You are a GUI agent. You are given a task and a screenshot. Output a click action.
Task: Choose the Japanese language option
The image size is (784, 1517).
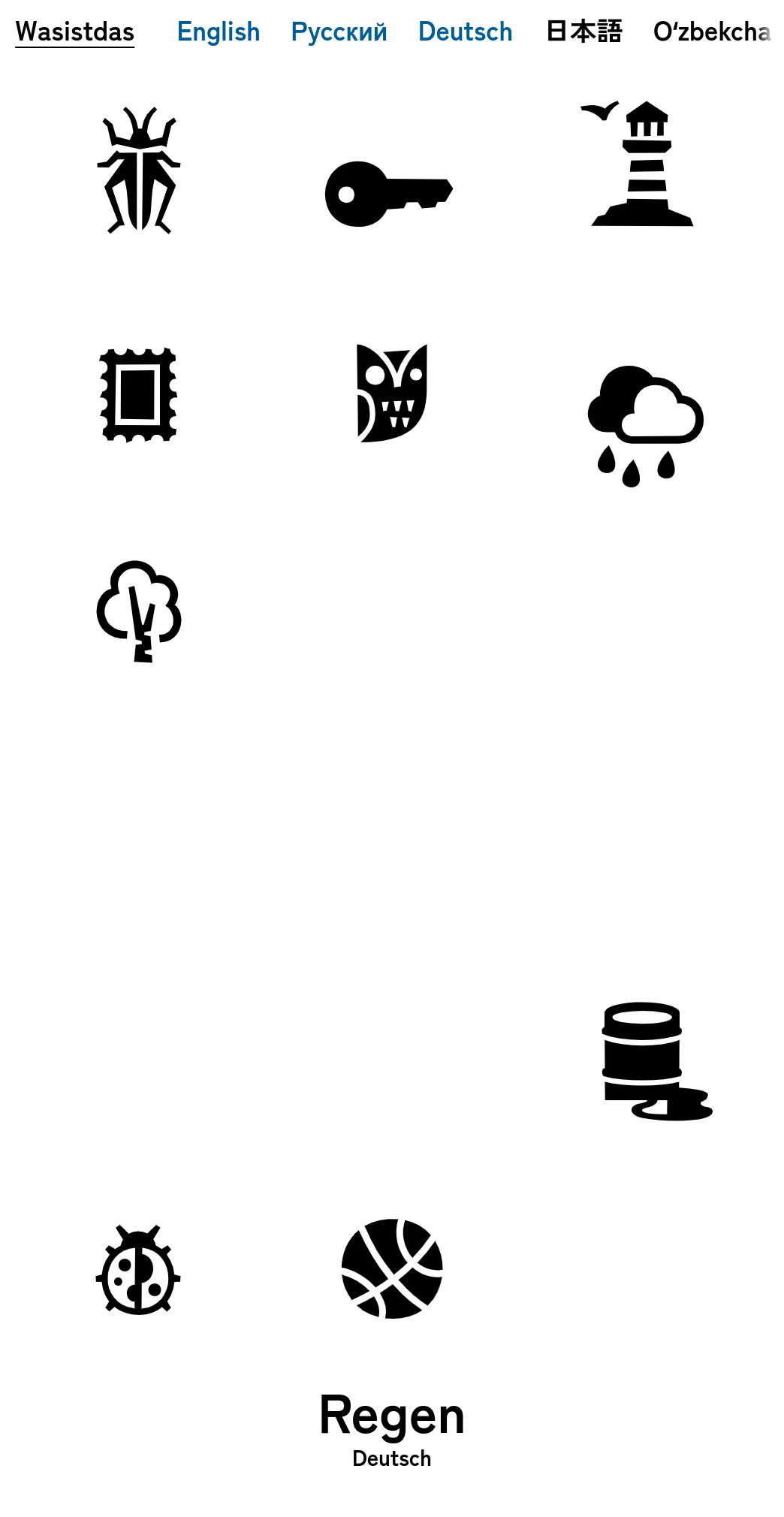point(583,32)
